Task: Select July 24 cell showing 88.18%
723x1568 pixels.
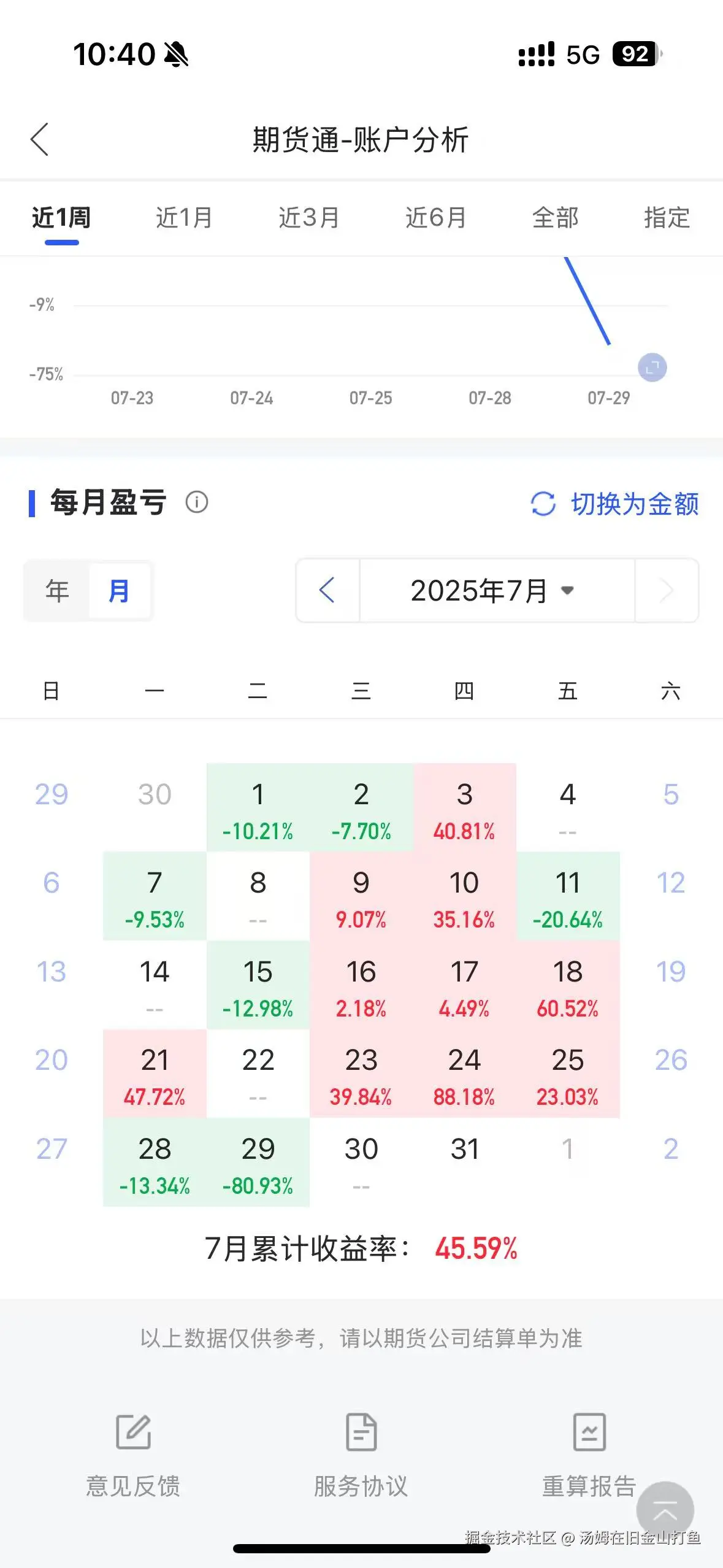Action: pyautogui.click(x=465, y=1077)
